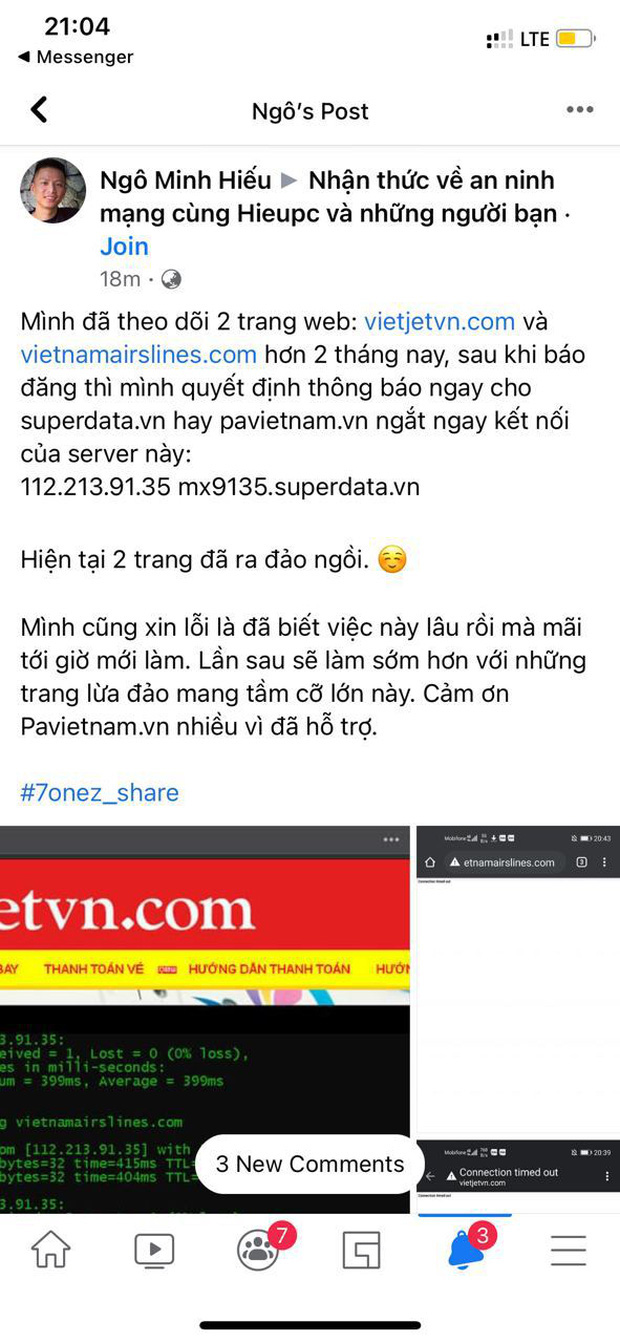Switch to the News pages tab
This screenshot has width=620, height=1343.
tap(362, 1249)
